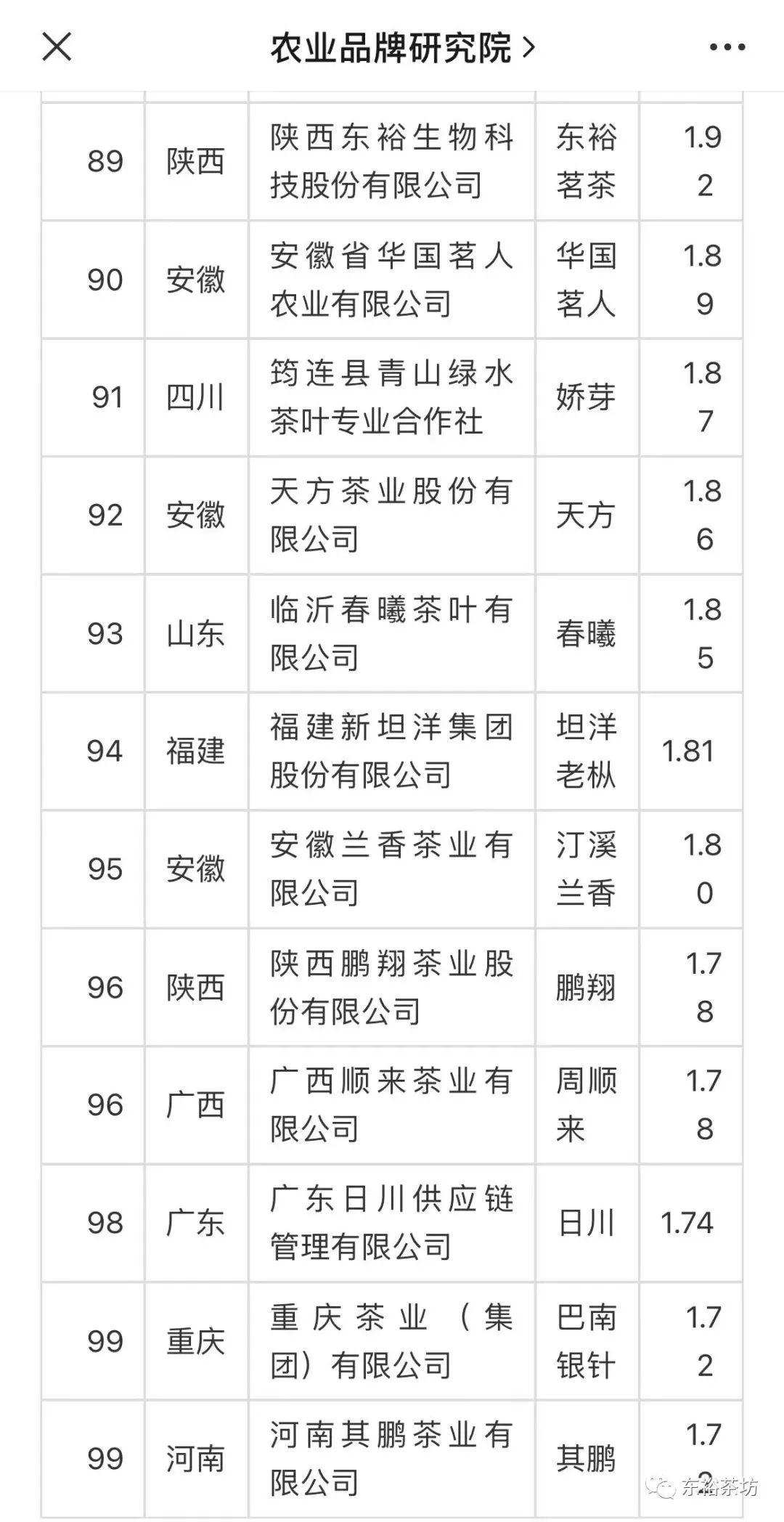Image resolution: width=784 pixels, height=1522 pixels.
Task: Click 广东日川供应链管理有限公司 cell
Action: coord(392,1224)
